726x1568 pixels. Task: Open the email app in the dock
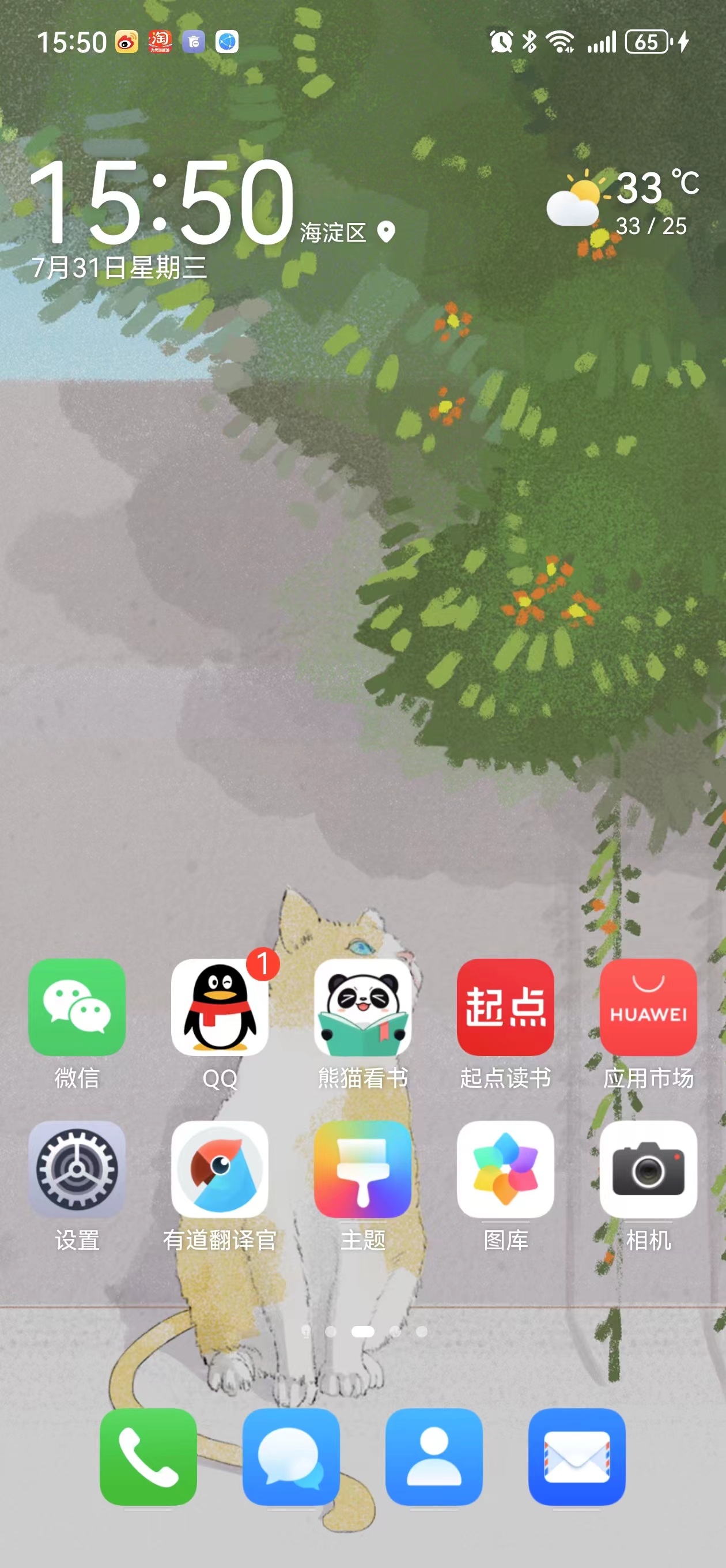click(577, 1456)
